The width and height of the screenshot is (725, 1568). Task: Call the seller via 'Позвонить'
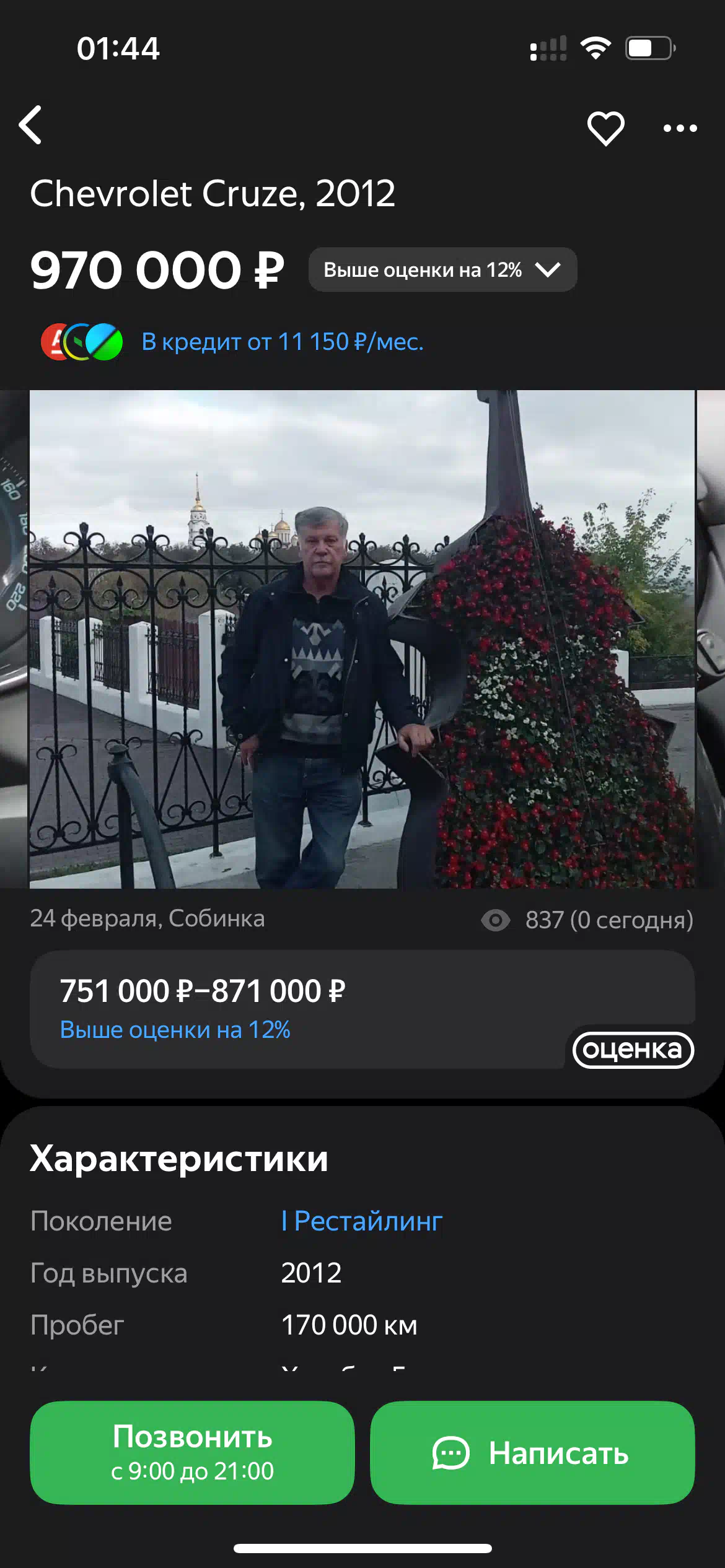click(192, 1453)
